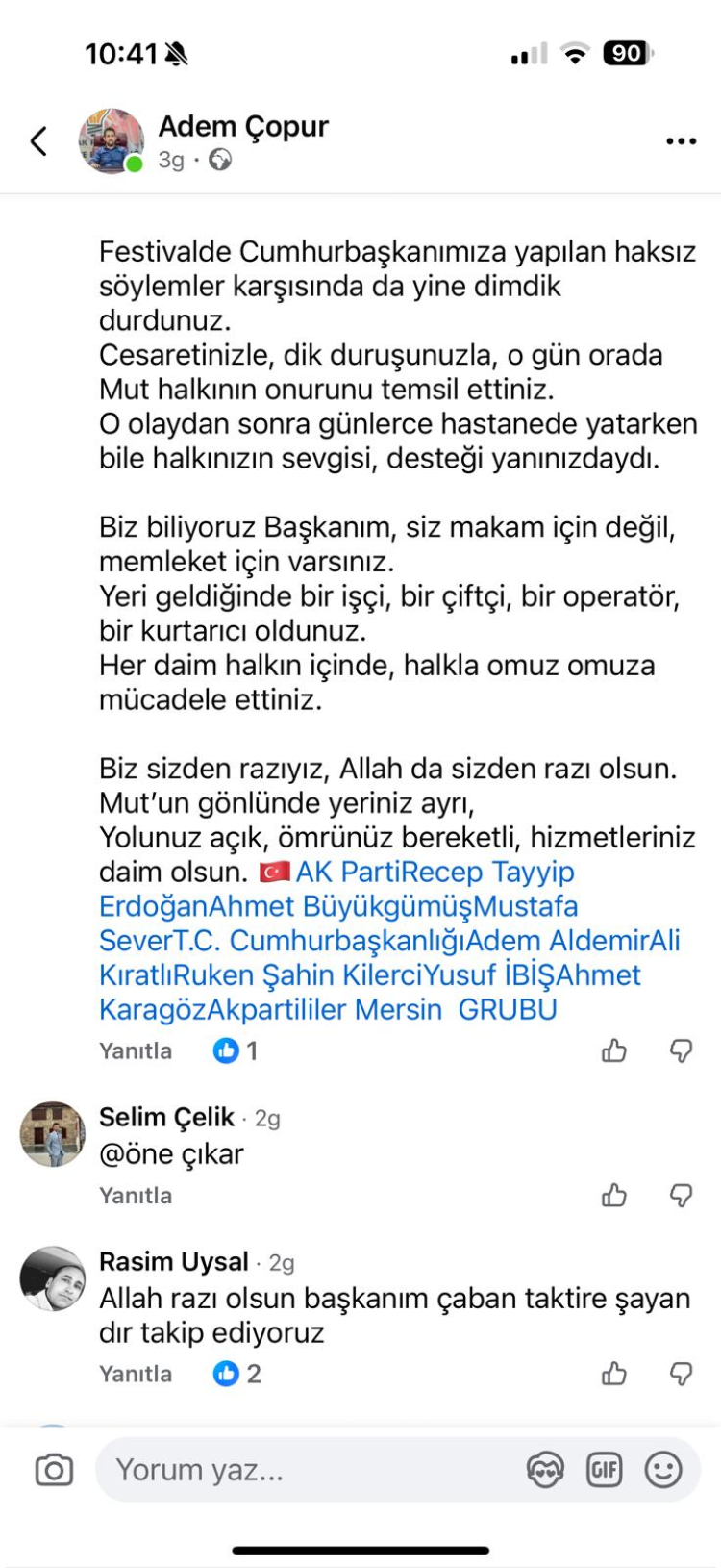This screenshot has width=721, height=1568.
Task: Reply to the long comment via Yanıtla
Action: coord(136,1050)
